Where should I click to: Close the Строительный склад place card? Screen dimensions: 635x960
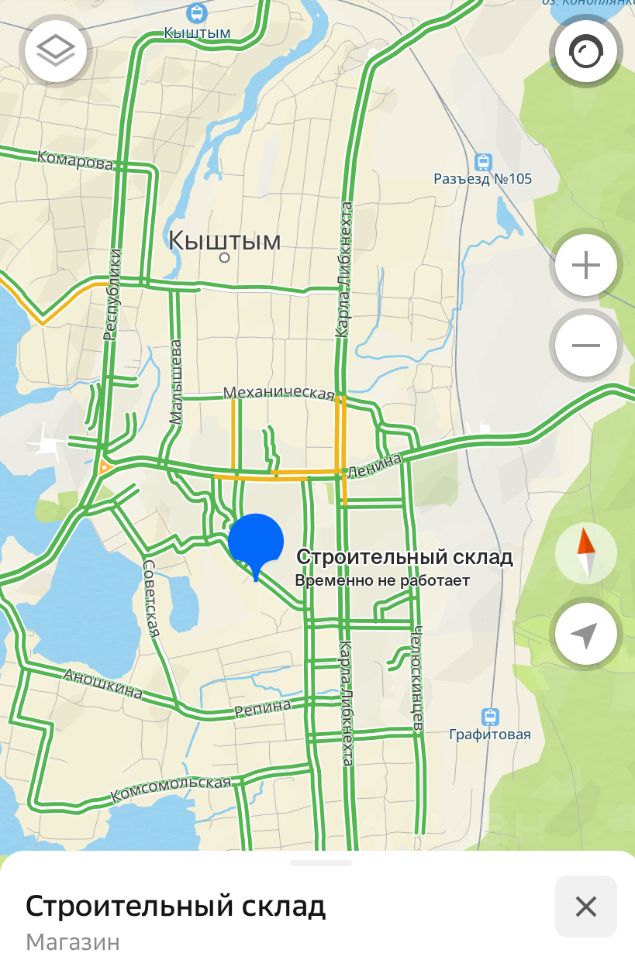[x=585, y=907]
